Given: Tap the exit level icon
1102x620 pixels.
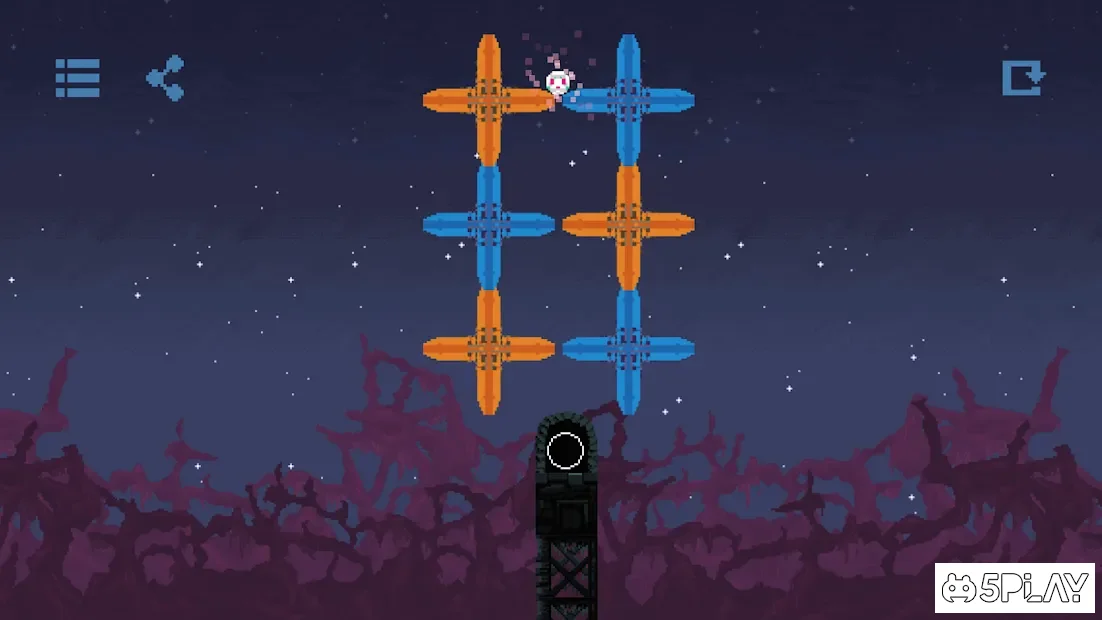Looking at the screenshot, I should click(x=1023, y=78).
